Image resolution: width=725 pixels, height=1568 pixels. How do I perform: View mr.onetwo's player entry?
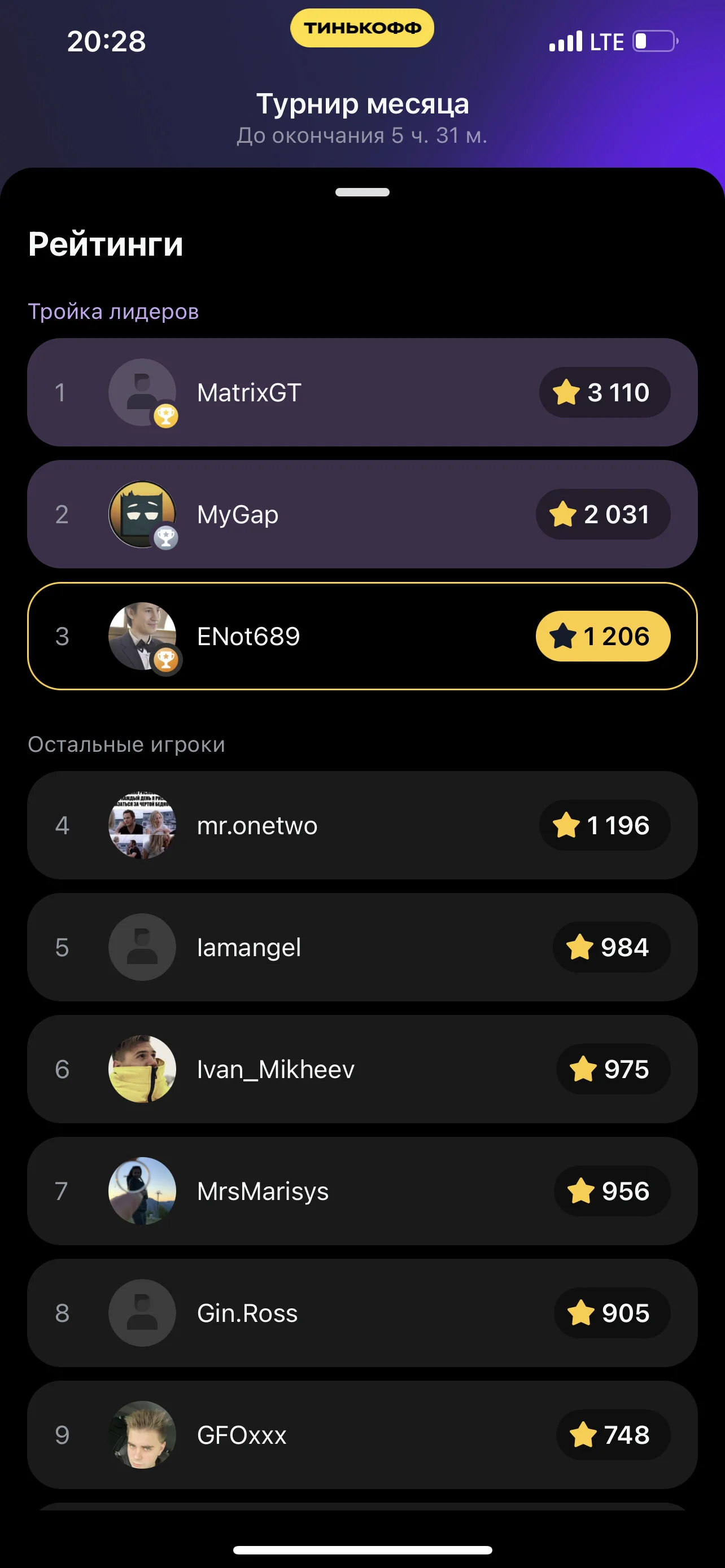click(x=362, y=825)
